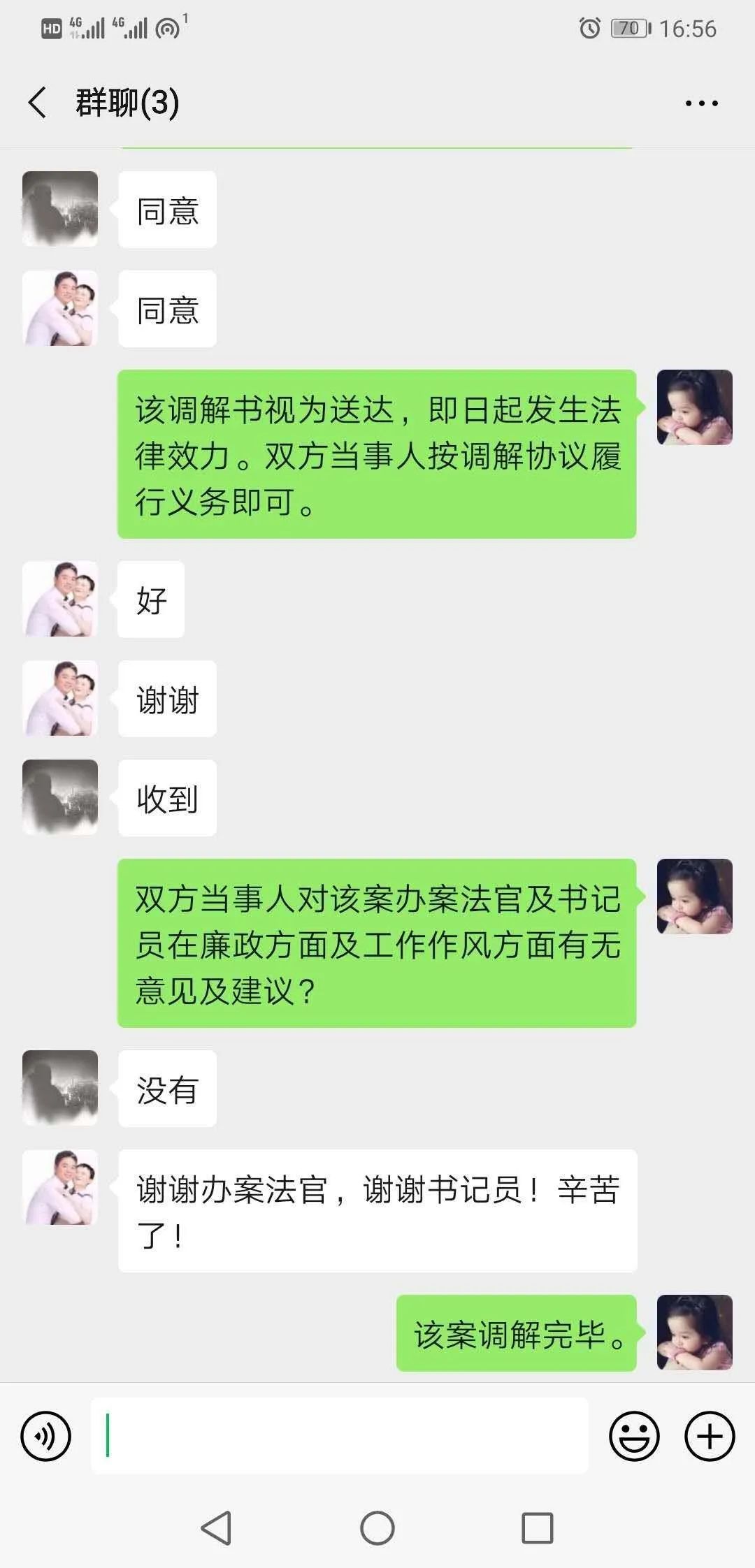The height and width of the screenshot is (1568, 755).
Task: Tap system home button
Action: pos(377,1528)
